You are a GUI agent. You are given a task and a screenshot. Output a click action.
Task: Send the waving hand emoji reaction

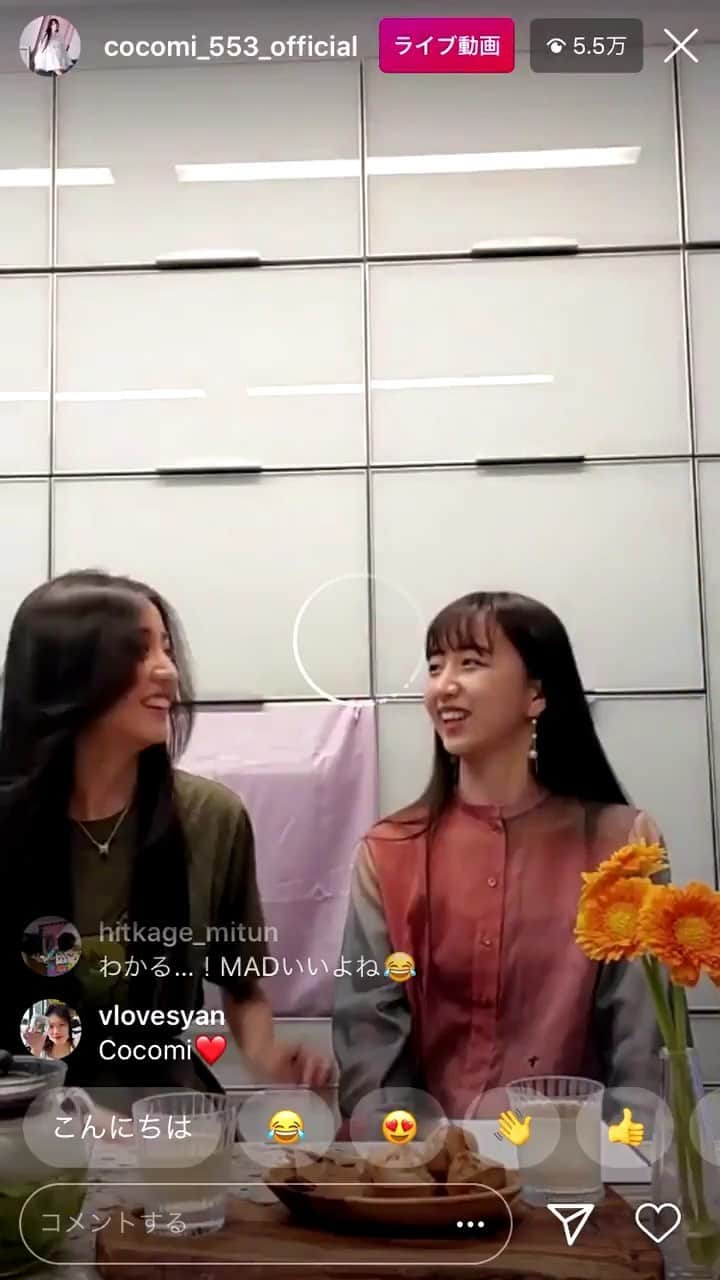pos(512,1128)
